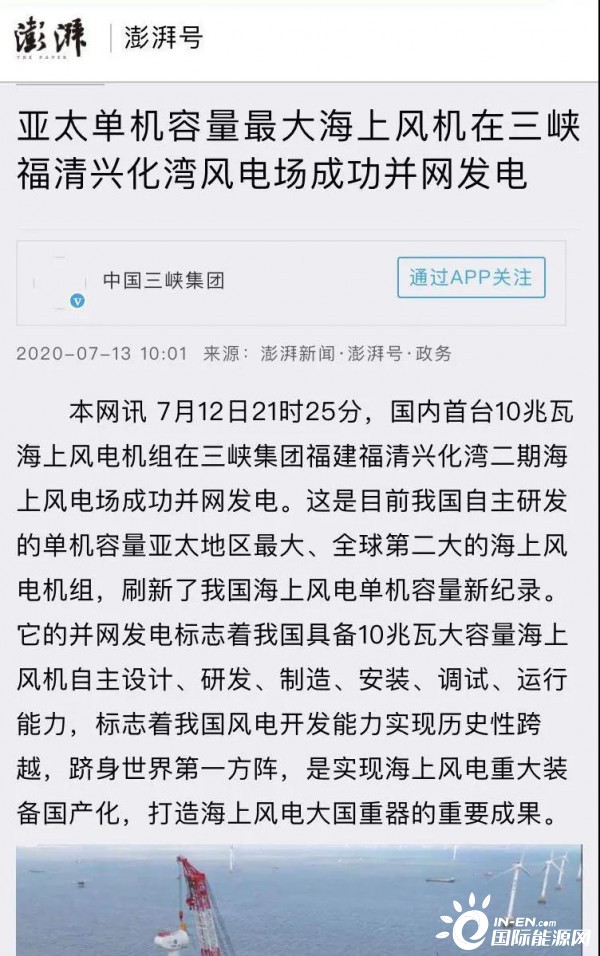Open the 澎湃号 header link

[x=163, y=38]
